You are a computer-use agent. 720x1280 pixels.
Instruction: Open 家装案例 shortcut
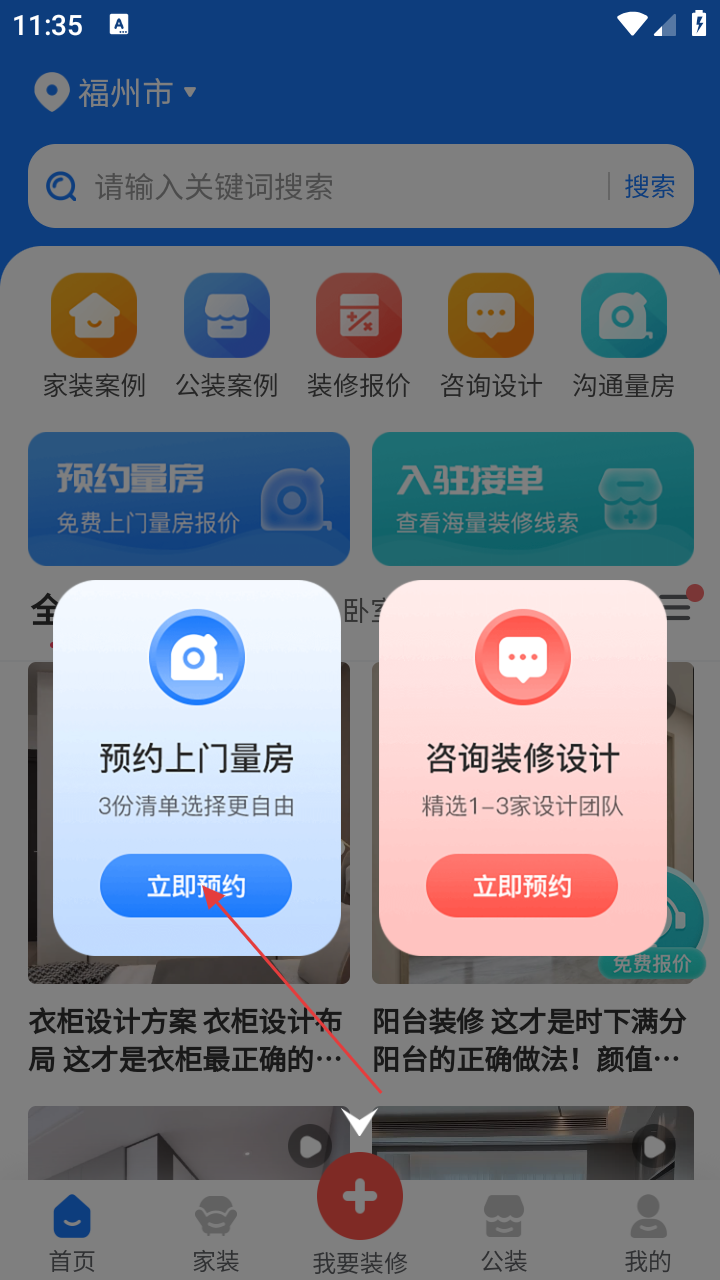[x=94, y=335]
